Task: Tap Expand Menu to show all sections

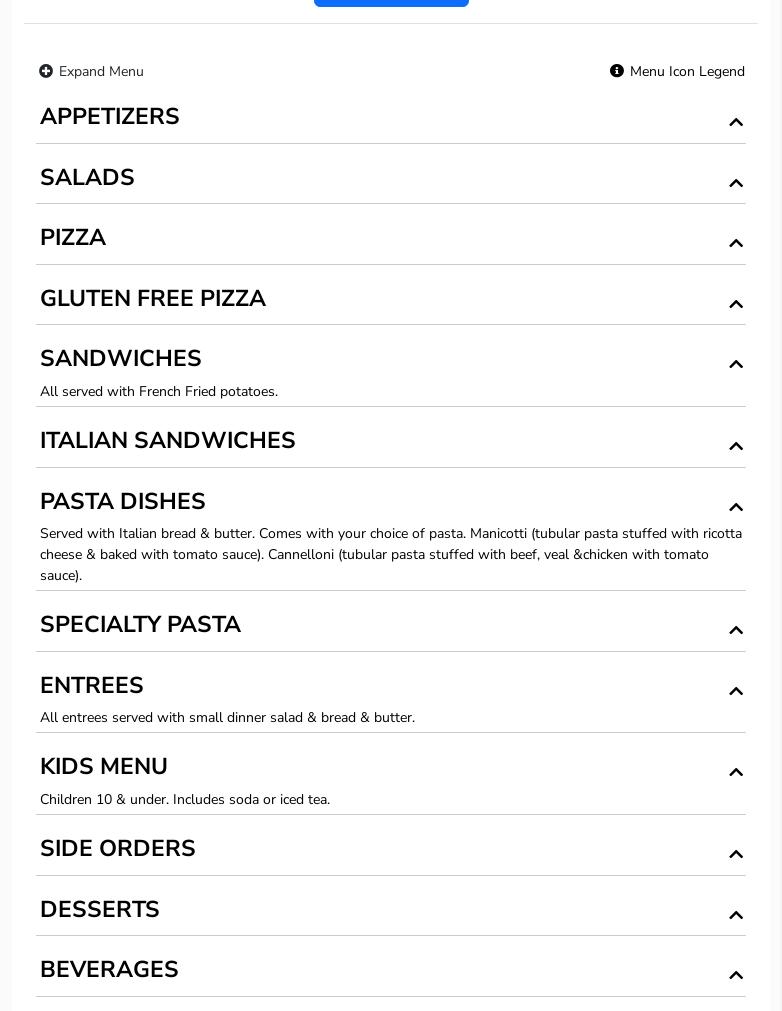Action: [x=91, y=71]
